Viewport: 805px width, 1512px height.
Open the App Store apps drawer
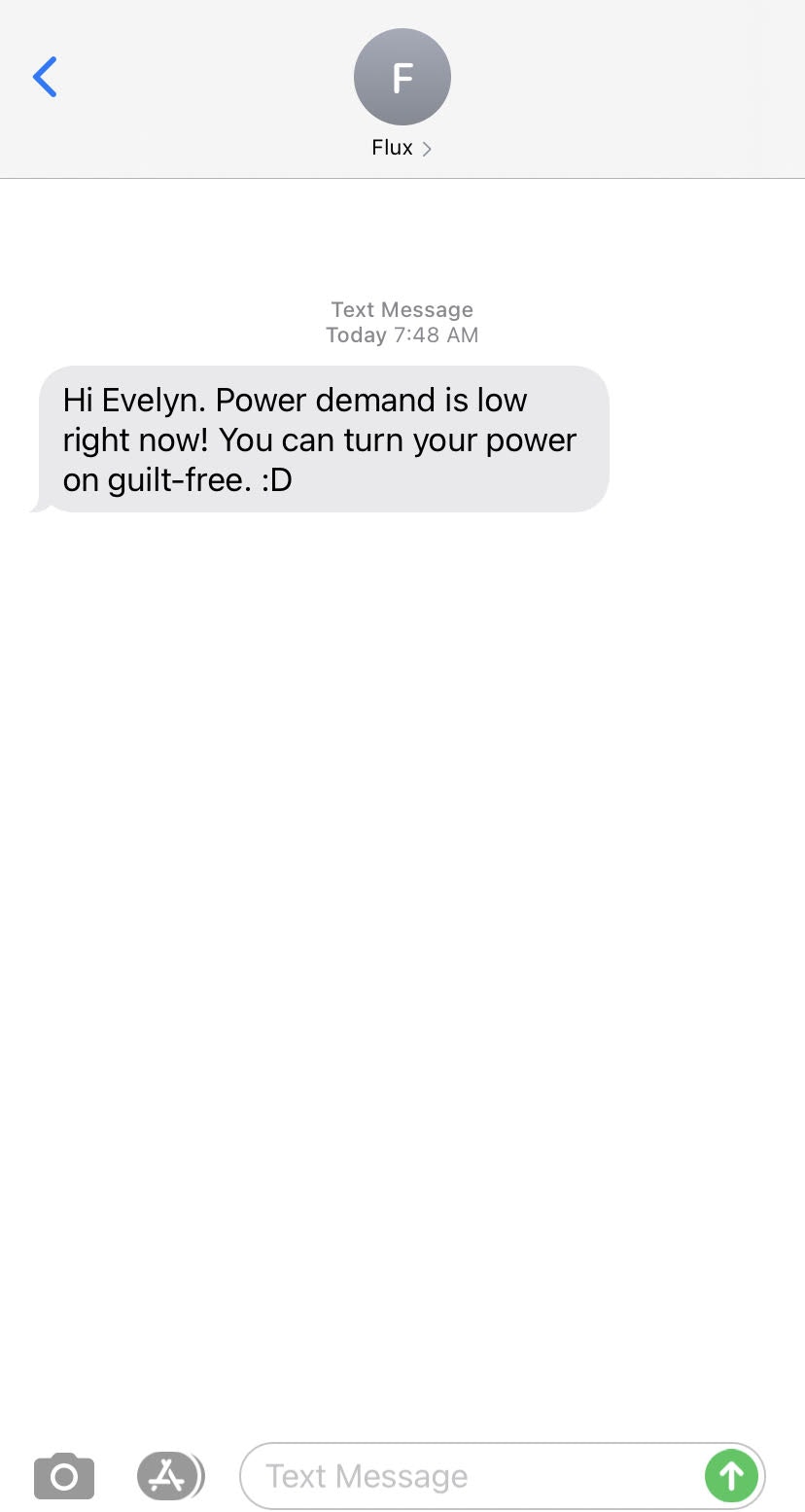coord(169,1476)
